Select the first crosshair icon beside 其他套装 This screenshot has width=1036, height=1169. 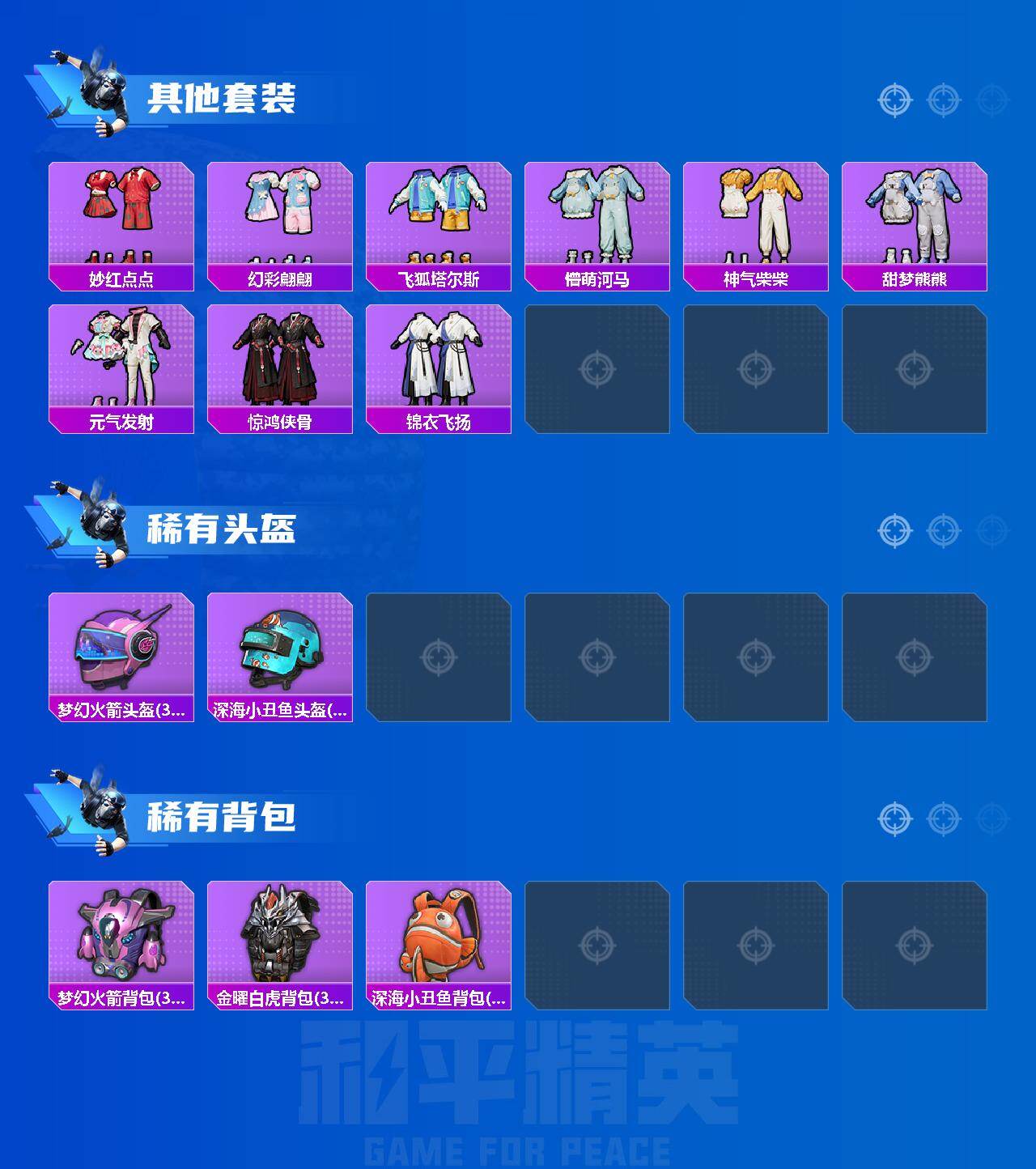pos(893,100)
